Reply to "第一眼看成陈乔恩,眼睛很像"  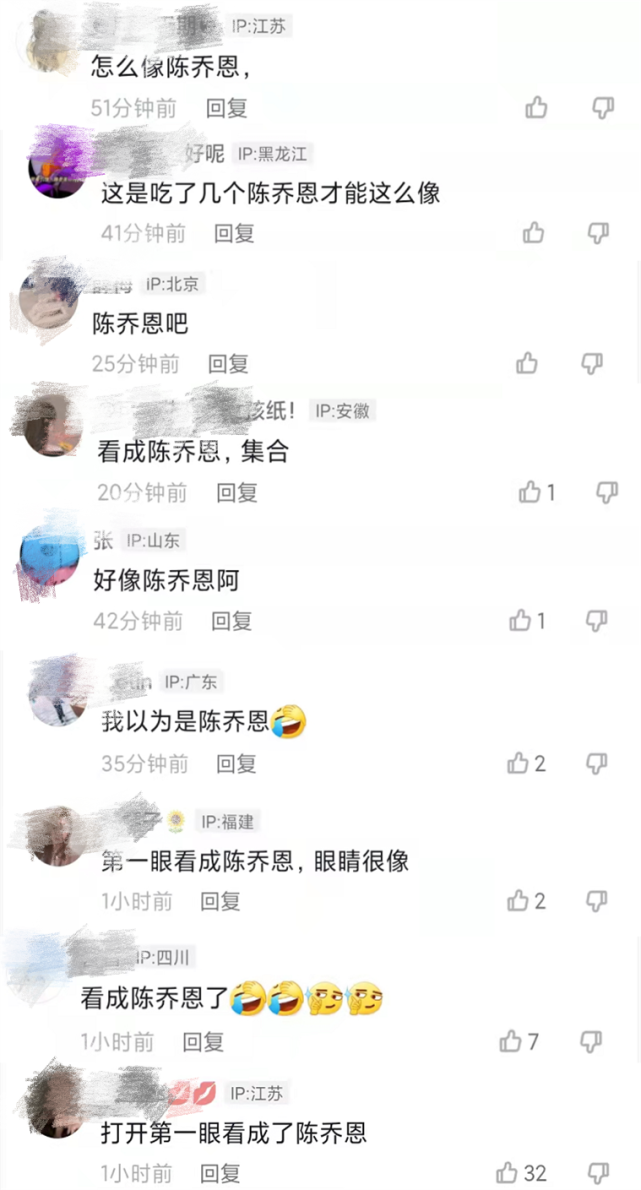click(x=220, y=901)
